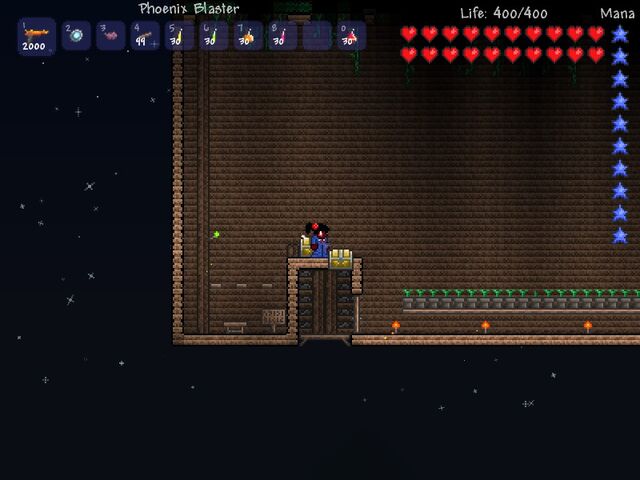Select the empty hotbar slot 9
640x480 pixels.
coord(317,36)
